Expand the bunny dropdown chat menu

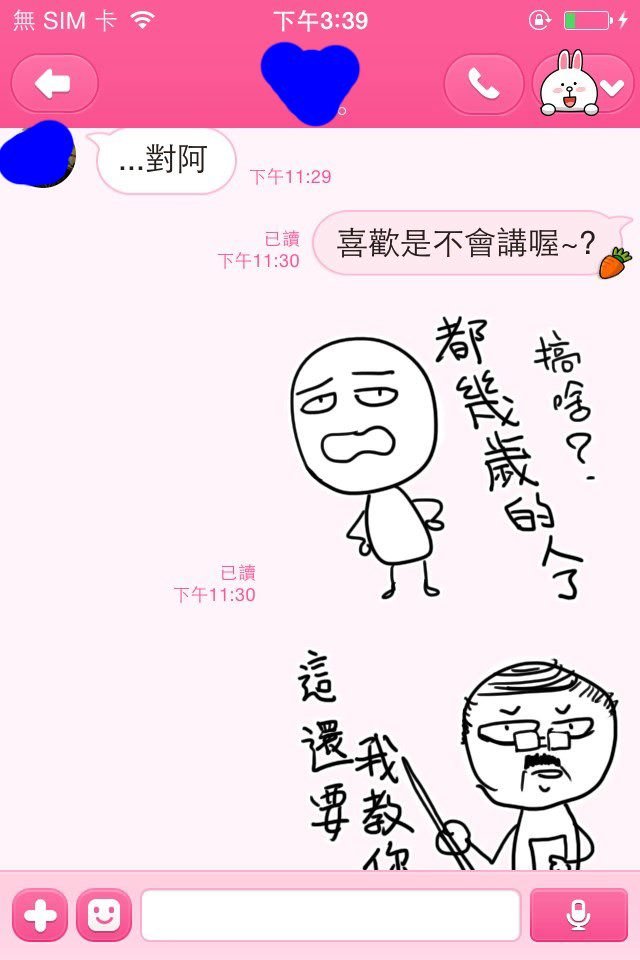pyautogui.click(x=583, y=84)
